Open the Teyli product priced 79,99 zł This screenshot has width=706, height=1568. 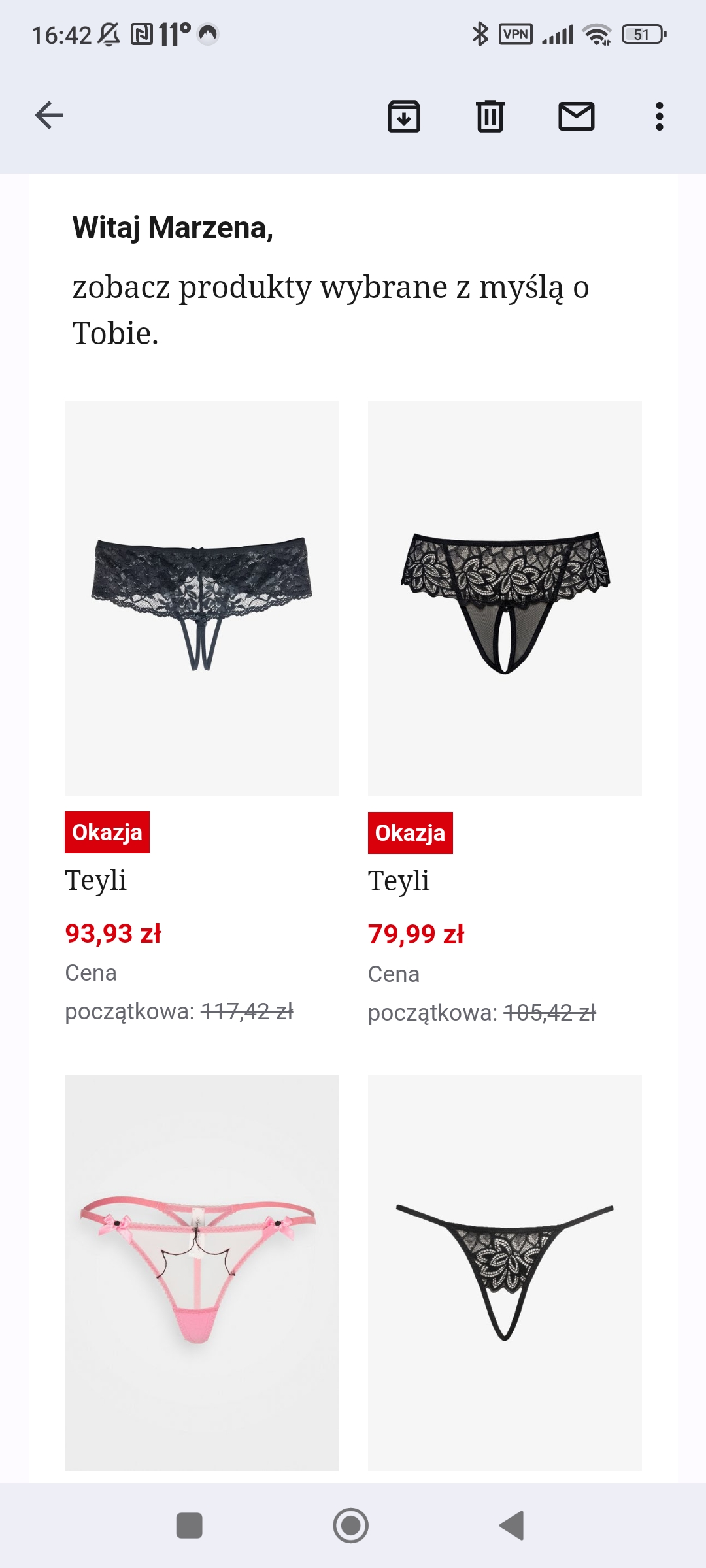pos(505,598)
